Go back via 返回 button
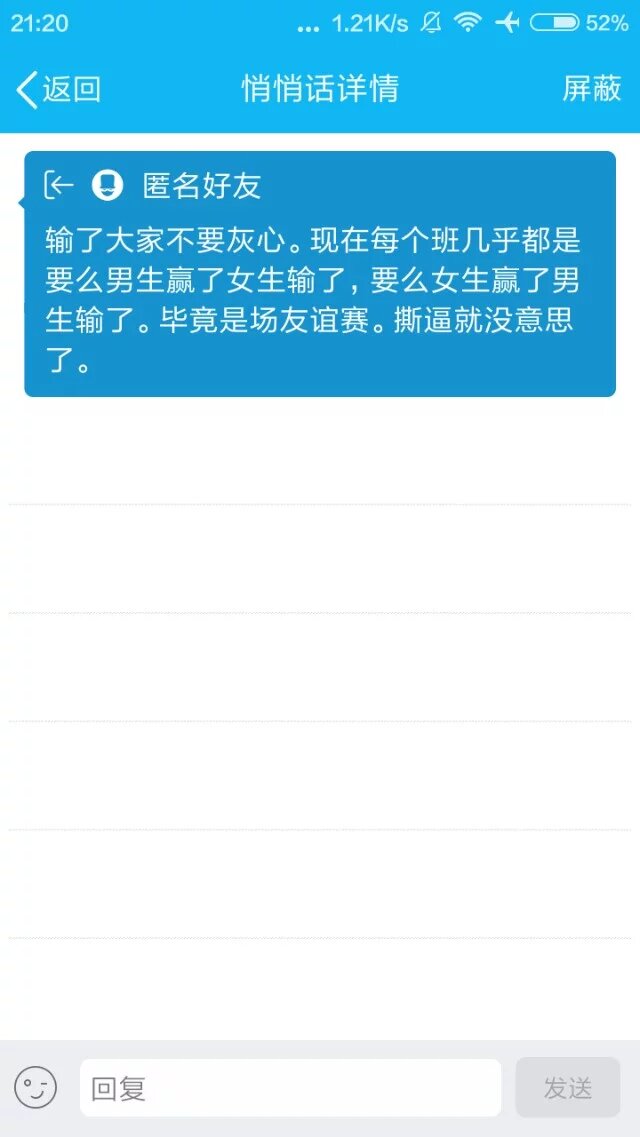Viewport: 640px width, 1137px height. click(x=58, y=89)
